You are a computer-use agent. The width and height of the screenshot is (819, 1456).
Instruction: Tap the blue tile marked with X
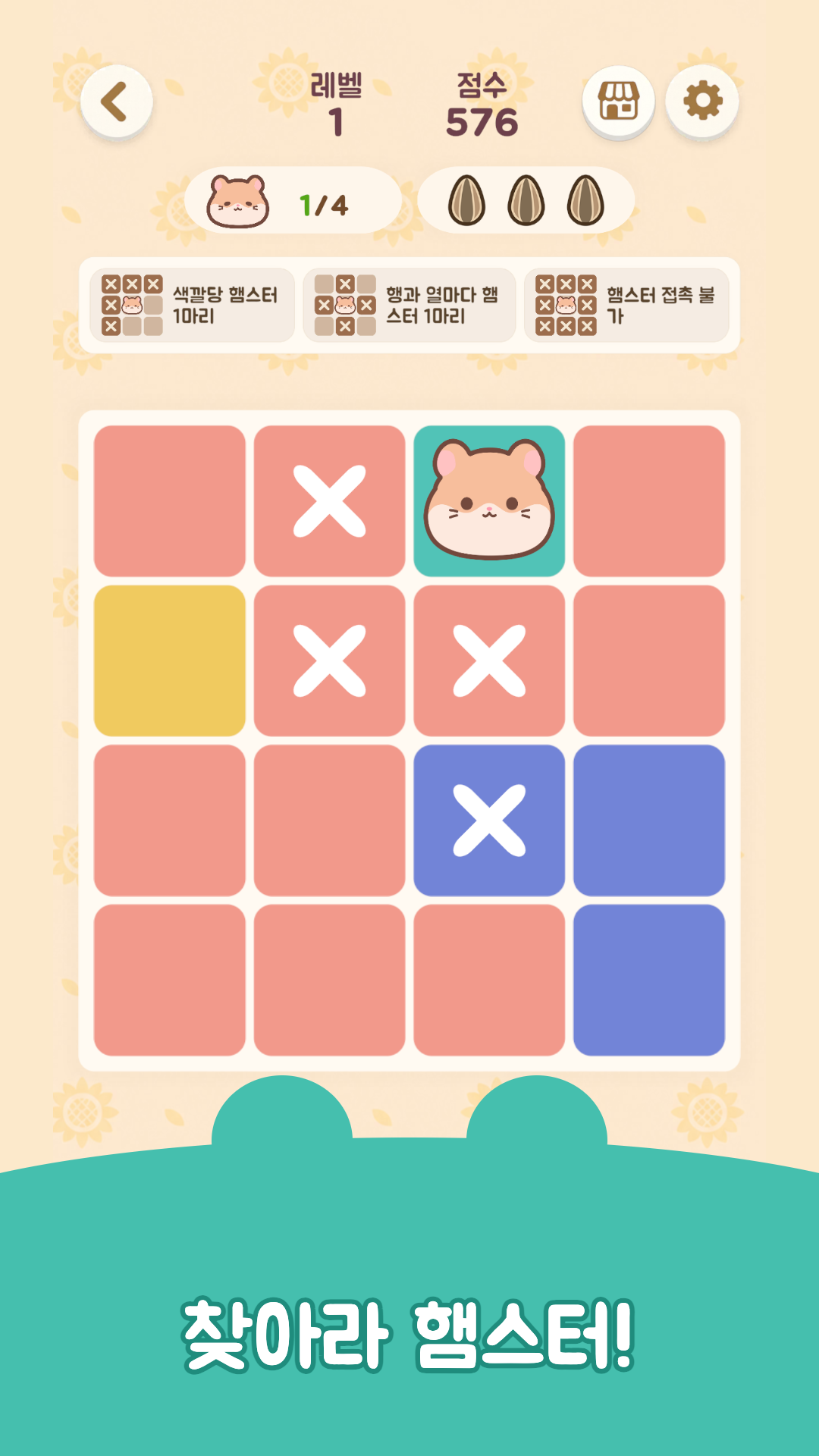click(x=489, y=821)
